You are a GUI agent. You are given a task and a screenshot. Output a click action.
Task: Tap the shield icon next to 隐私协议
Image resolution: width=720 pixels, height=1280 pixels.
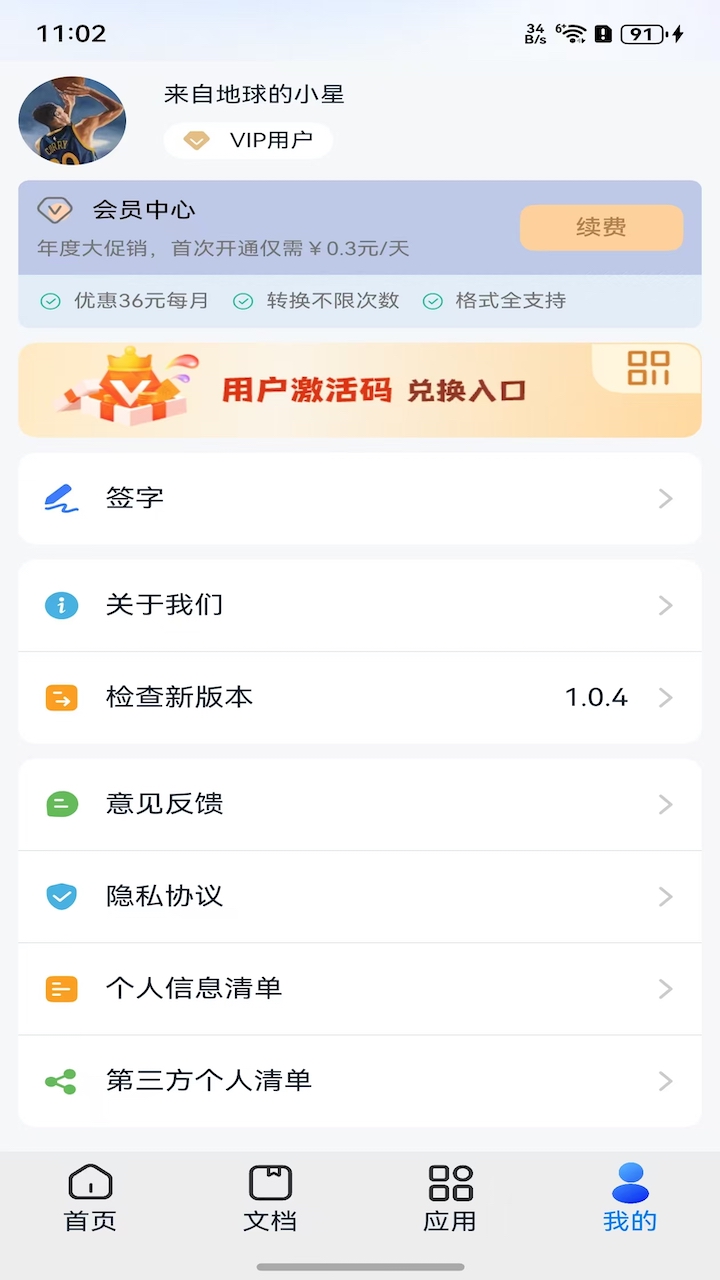61,896
